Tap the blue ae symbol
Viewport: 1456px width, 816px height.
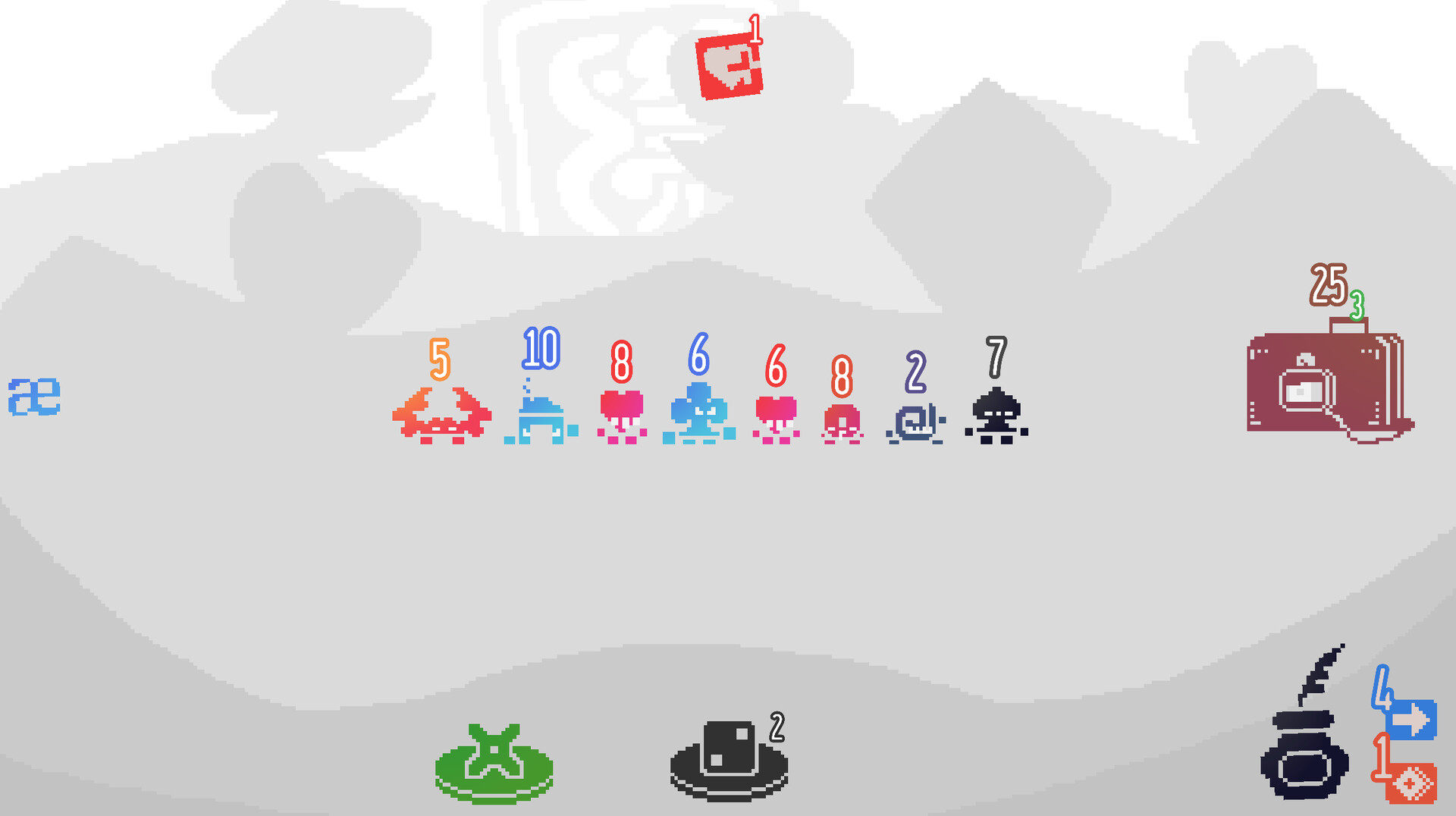pos(34,397)
